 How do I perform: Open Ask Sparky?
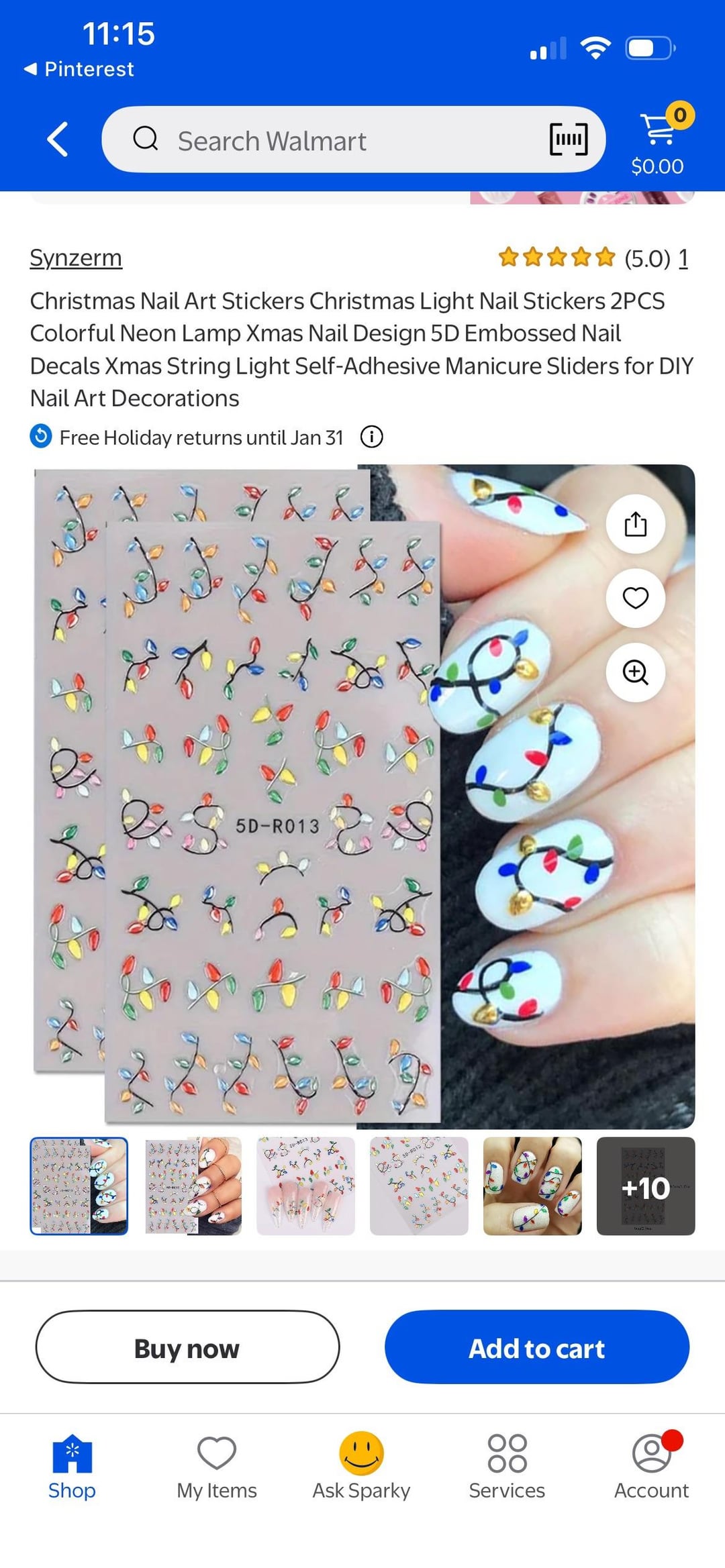361,1467
